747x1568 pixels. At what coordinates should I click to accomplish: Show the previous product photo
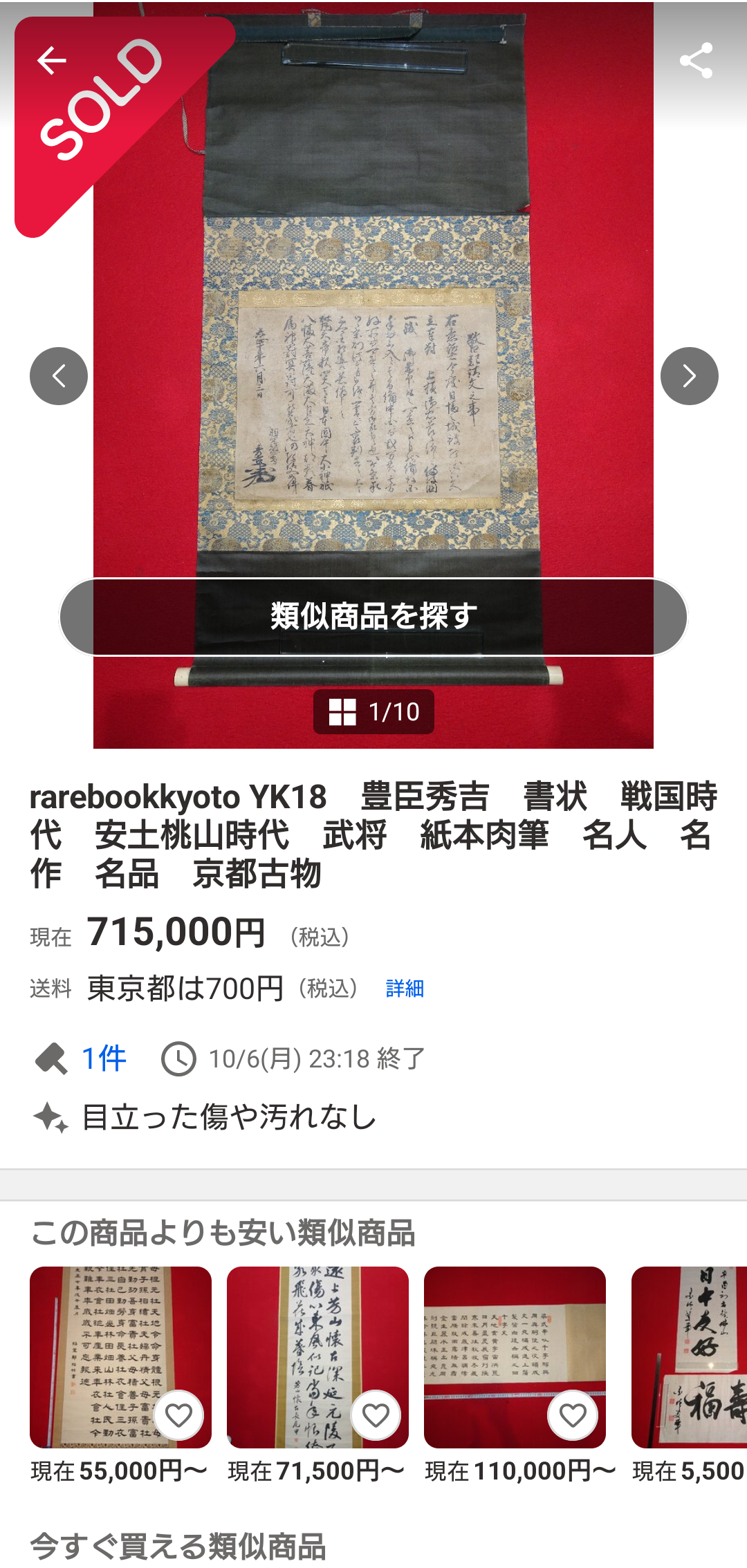[59, 376]
